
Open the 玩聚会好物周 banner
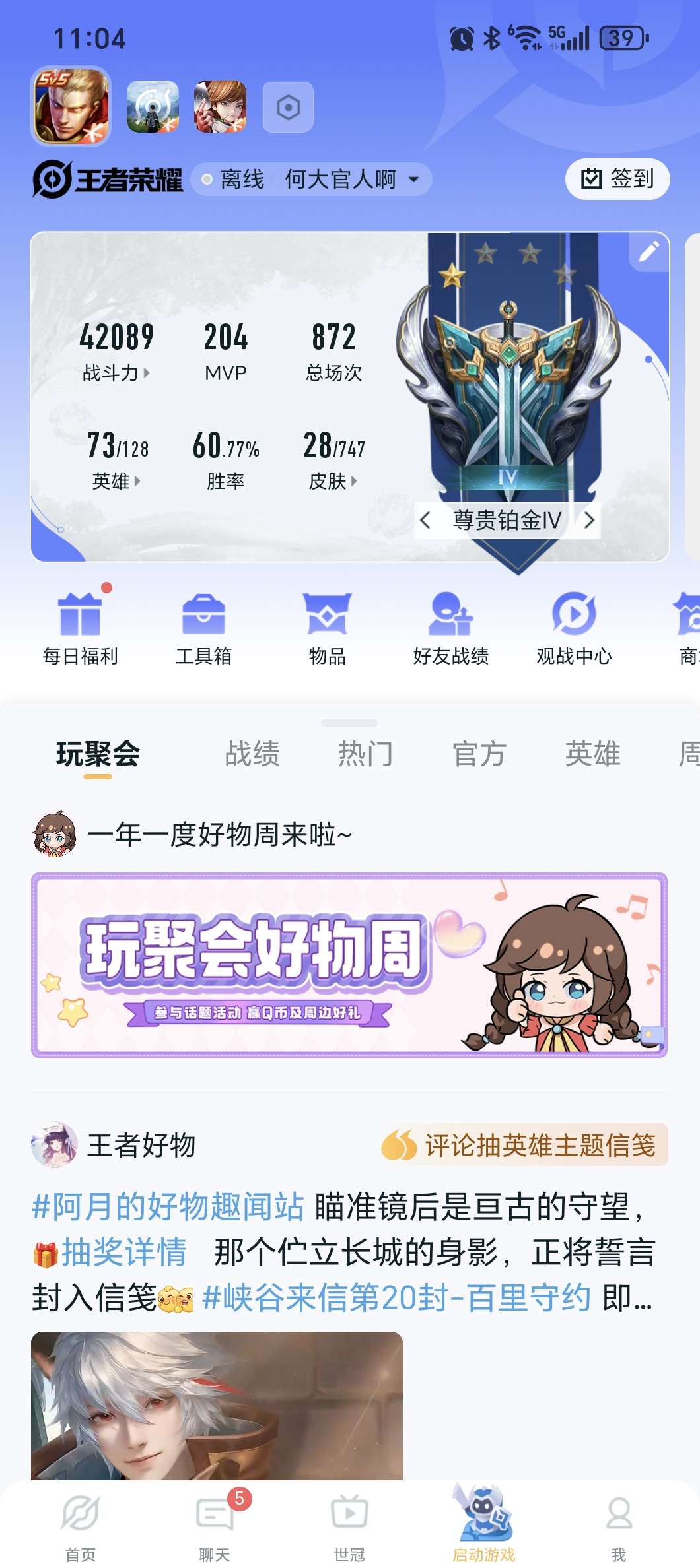(x=349, y=965)
